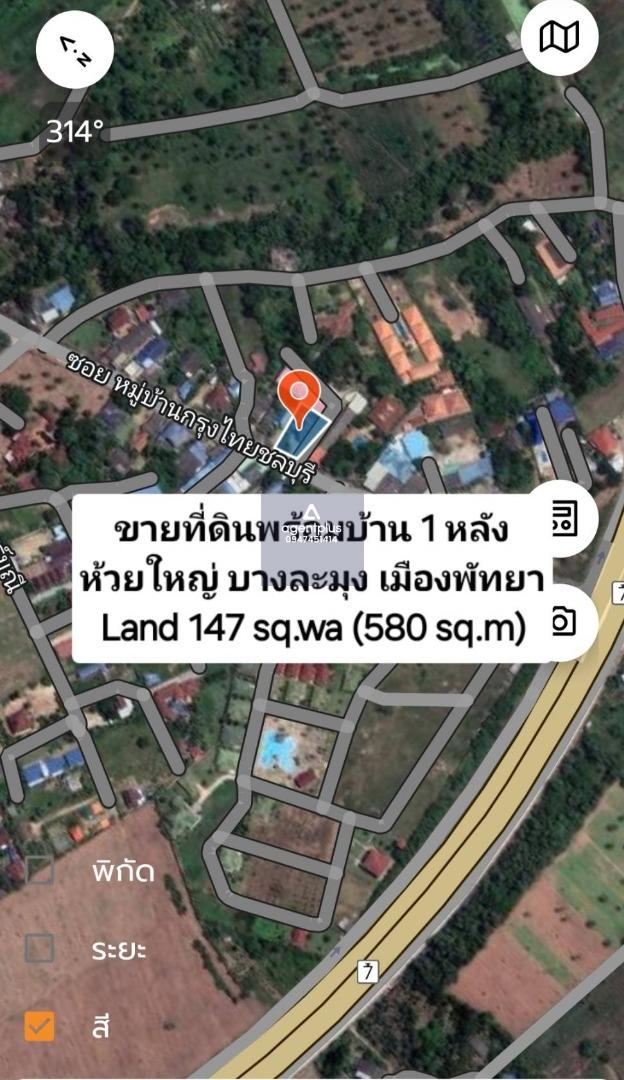
Task: Tick the พิกัด checkbox
Action: pyautogui.click(x=39, y=871)
